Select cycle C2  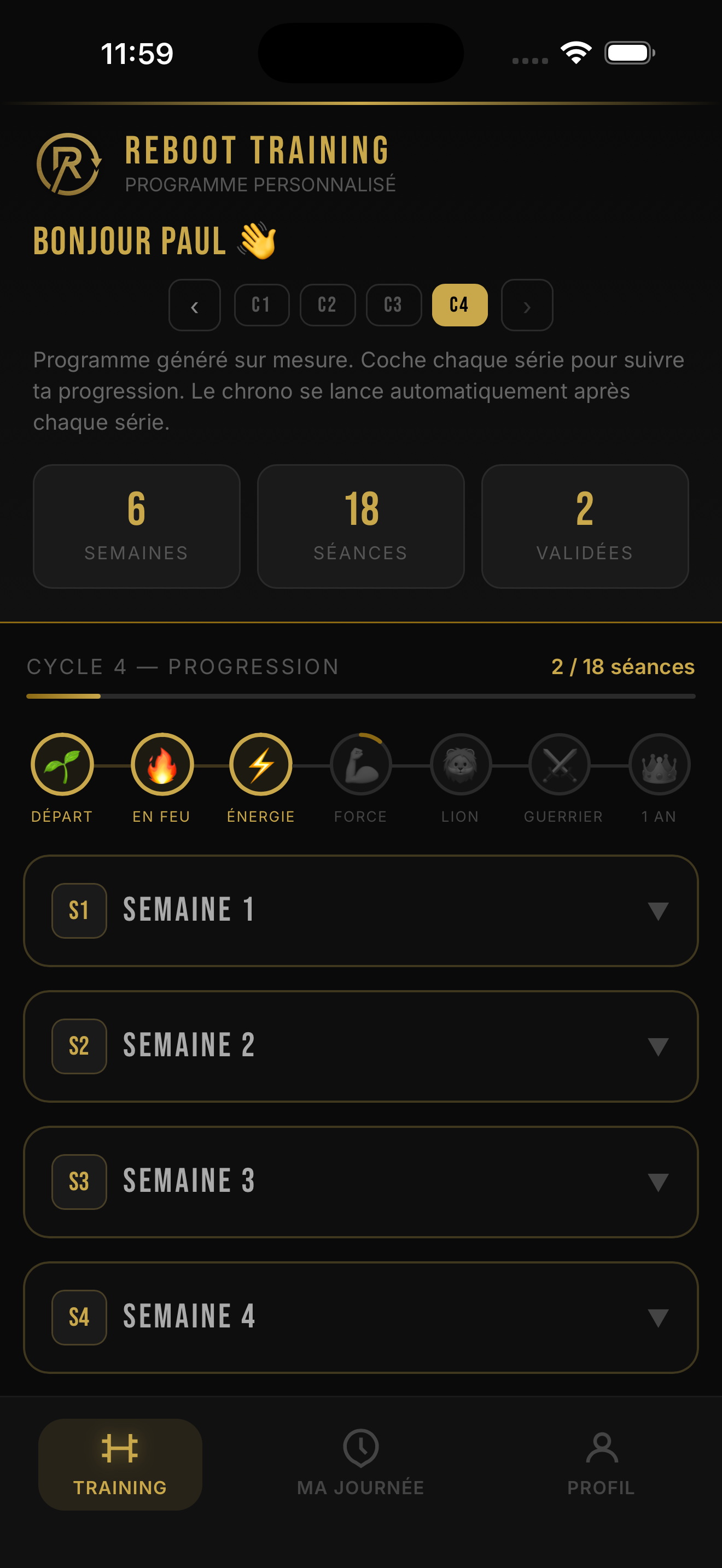coord(328,305)
